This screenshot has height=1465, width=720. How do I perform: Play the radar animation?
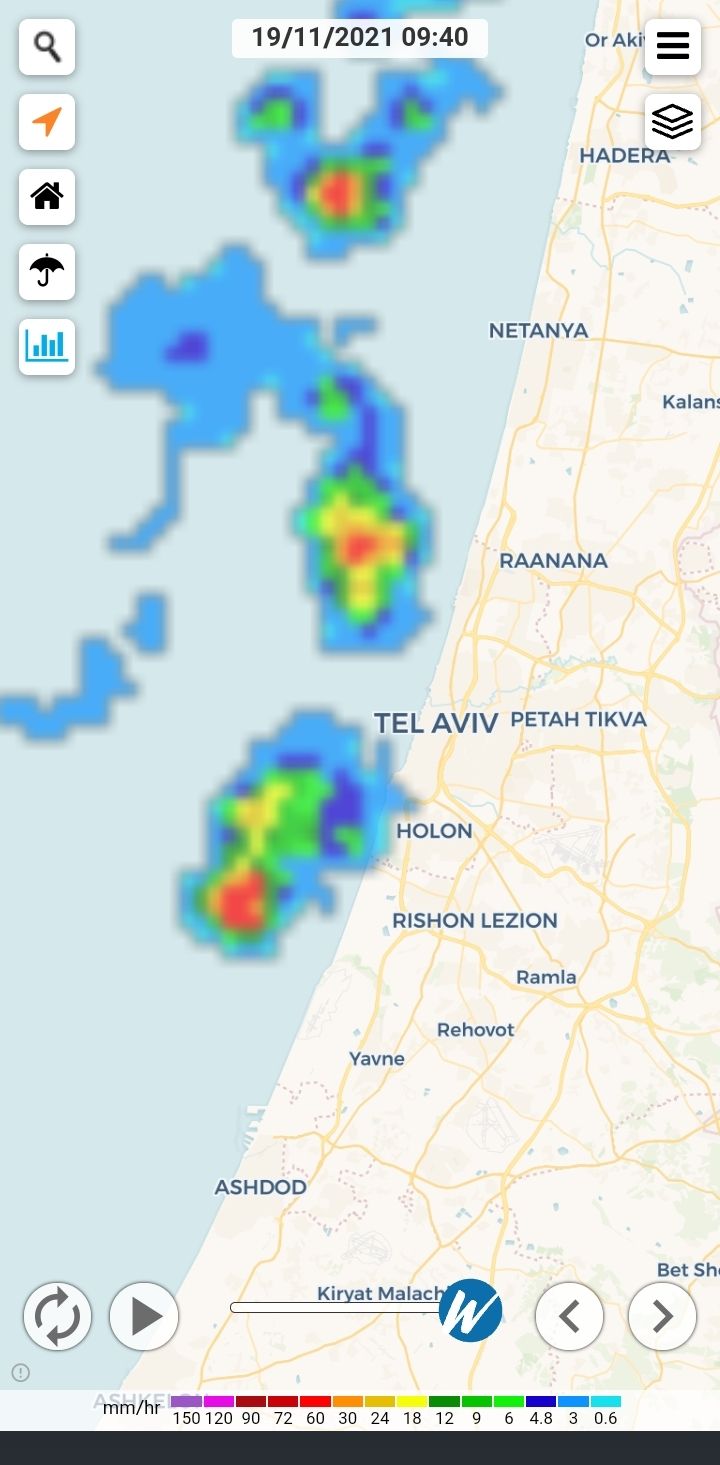click(x=144, y=1317)
